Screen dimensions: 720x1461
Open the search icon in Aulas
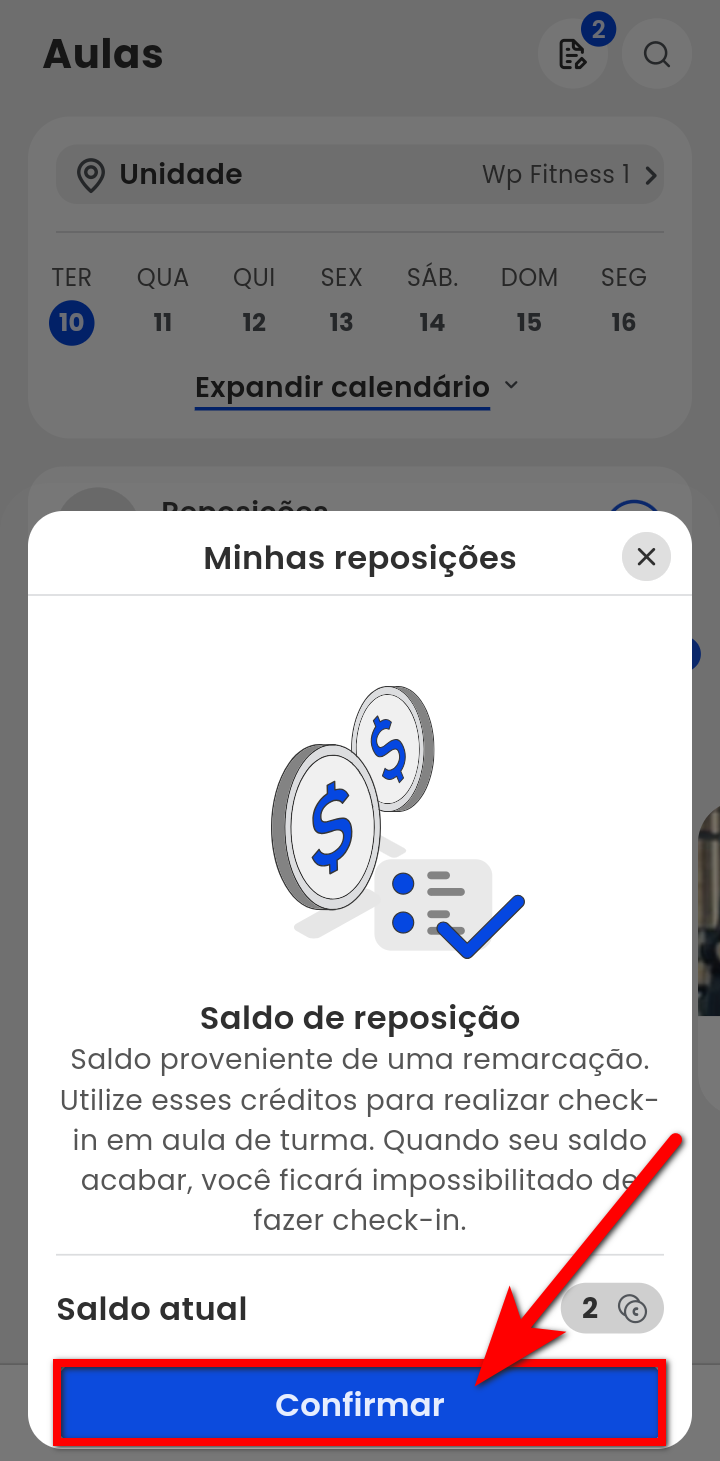pyautogui.click(x=657, y=54)
